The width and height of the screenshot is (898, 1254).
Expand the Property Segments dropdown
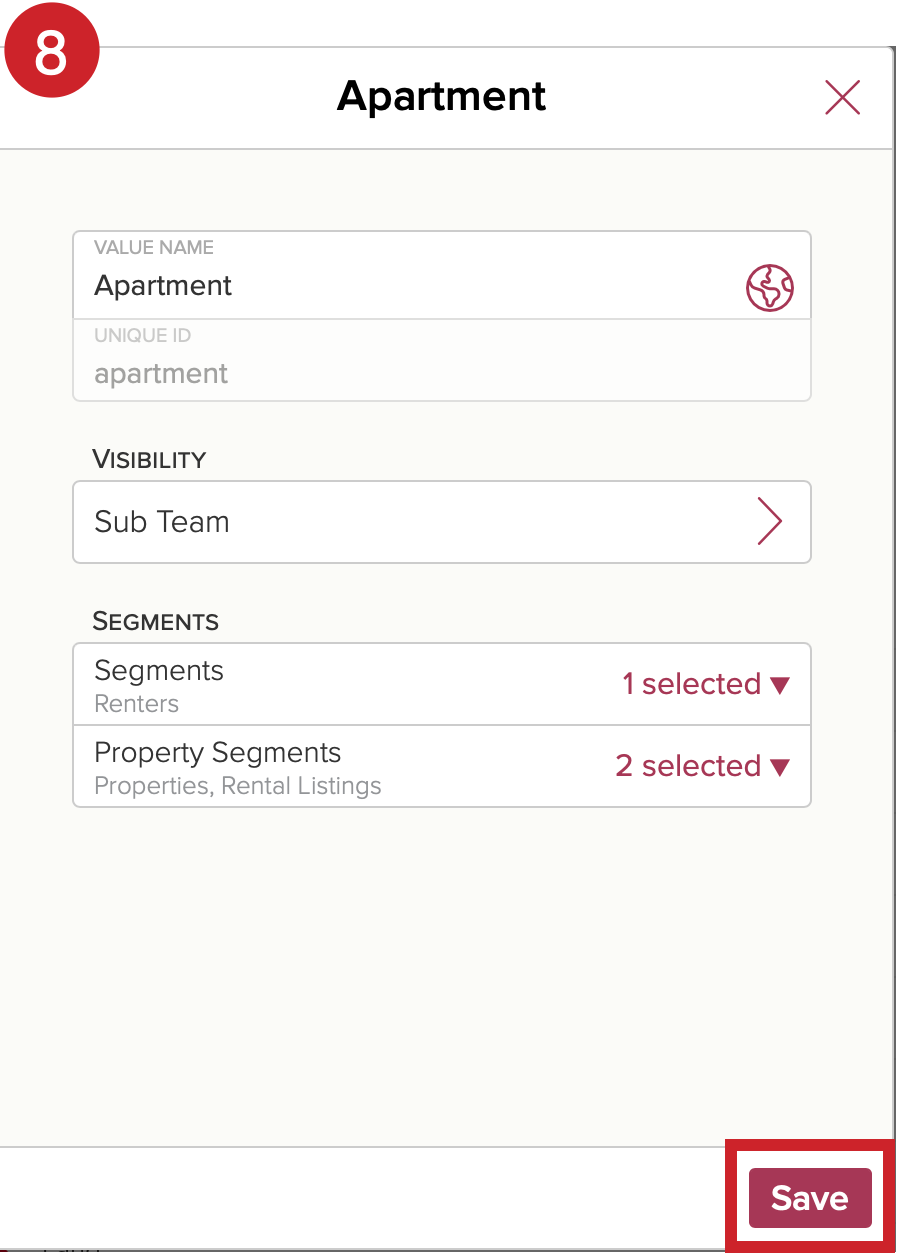pyautogui.click(x=701, y=766)
